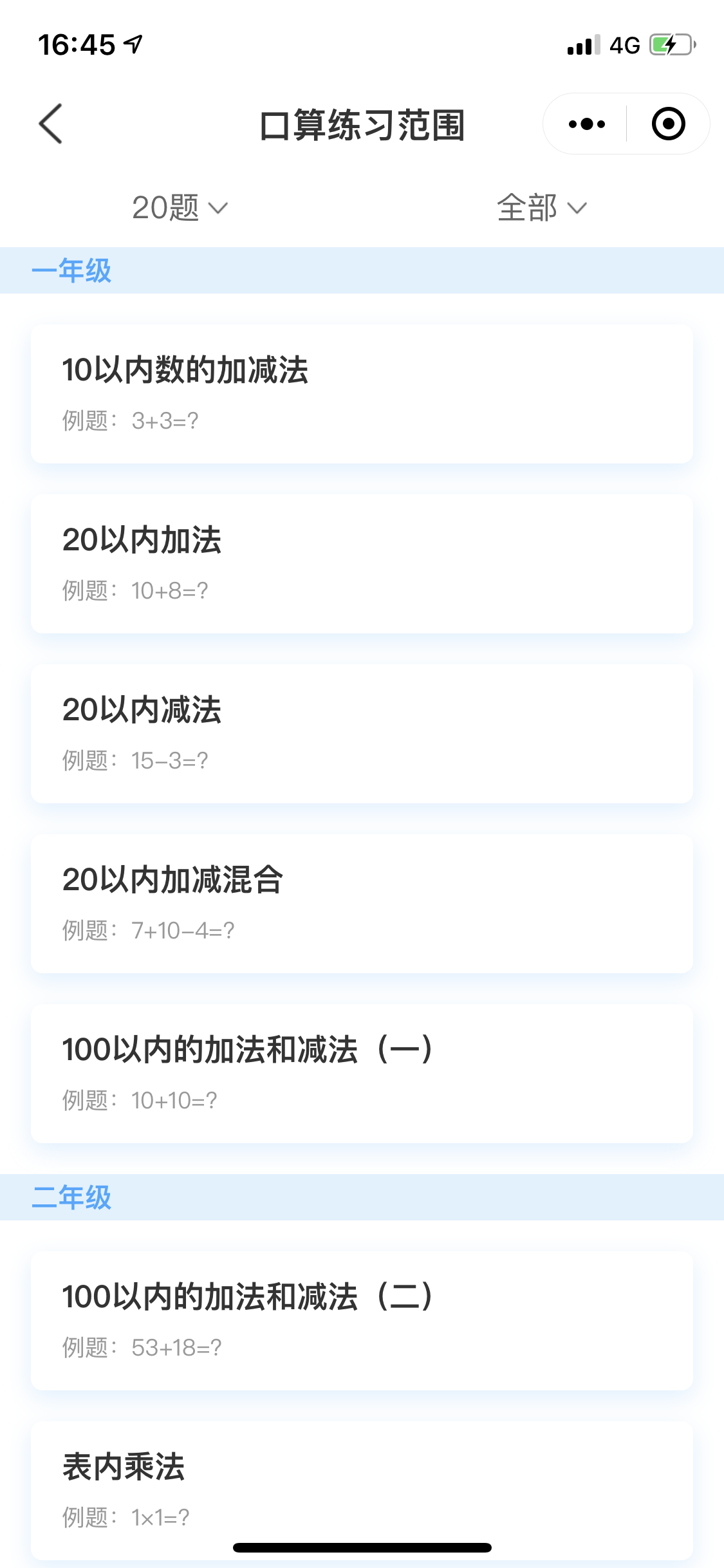Select 10以内数的加减法 practice
Image resolution: width=724 pixels, height=1568 pixels.
(362, 394)
